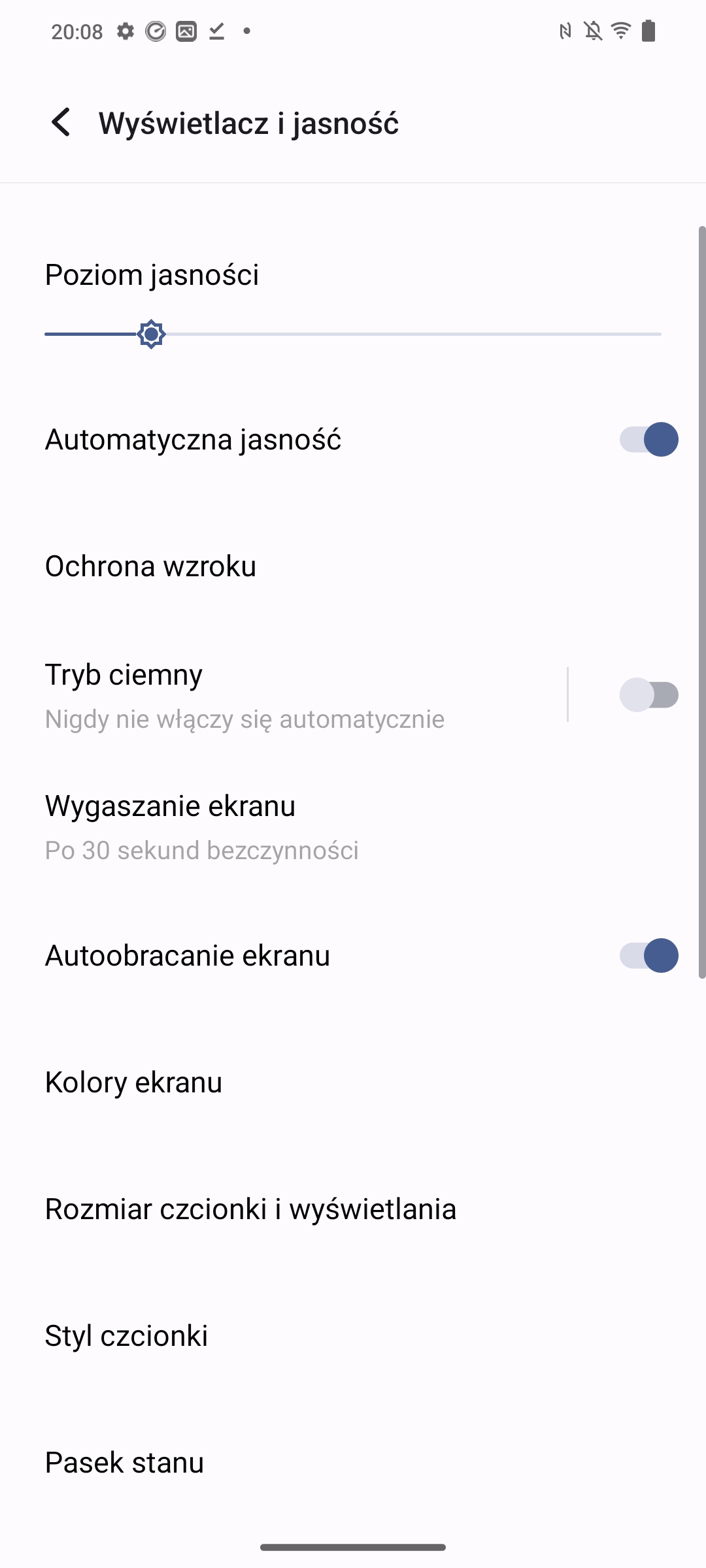
Task: Expand Tryb ciemny schedule settings
Action: (261, 695)
